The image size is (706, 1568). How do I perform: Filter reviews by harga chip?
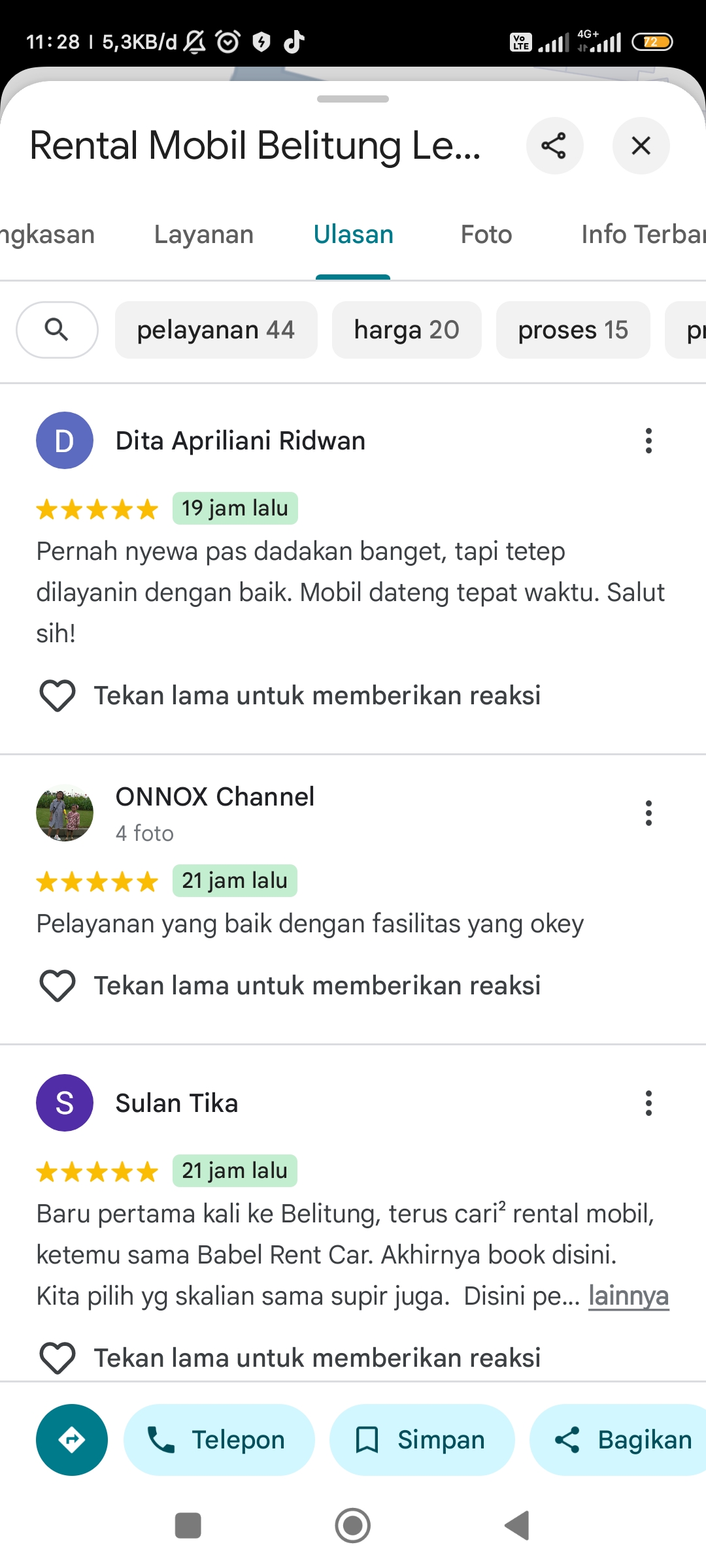(x=407, y=330)
